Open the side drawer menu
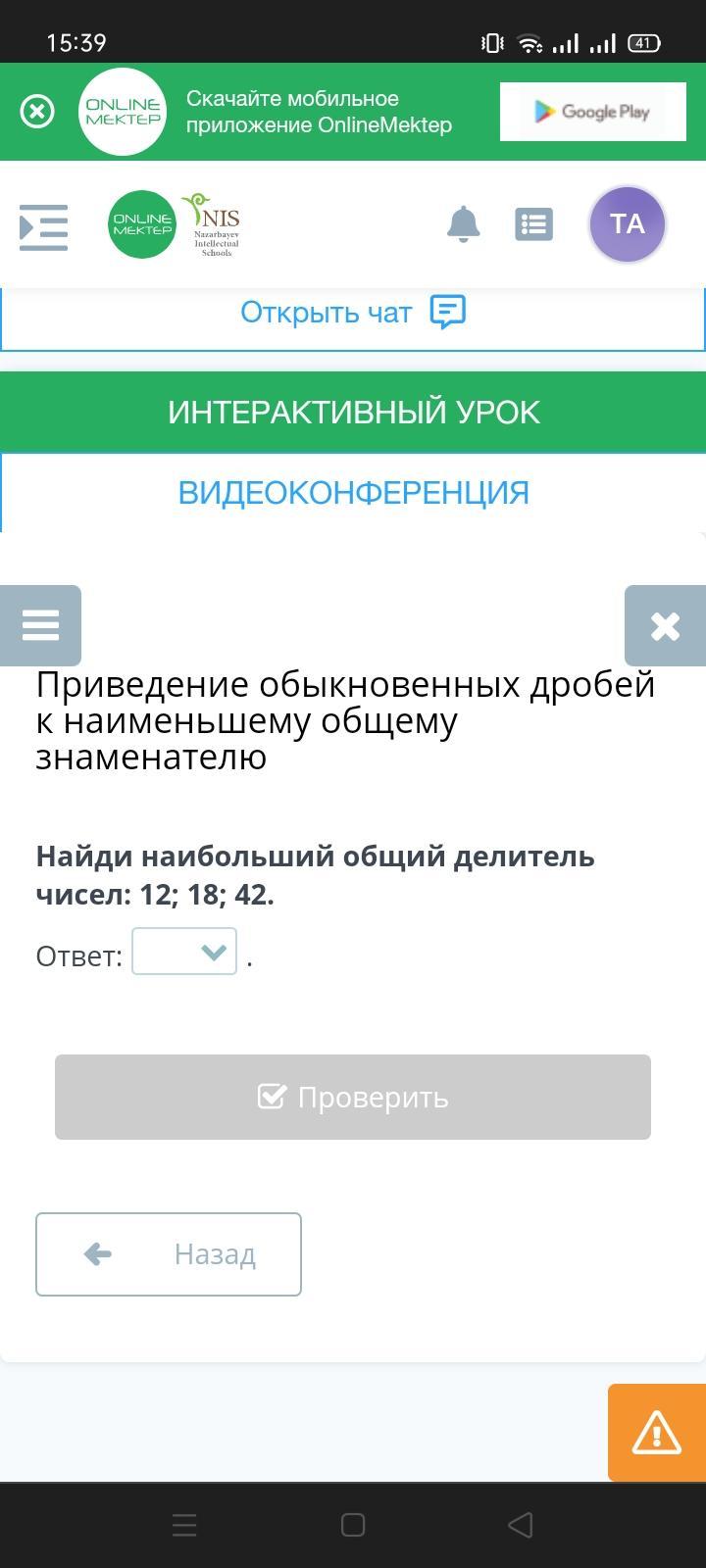This screenshot has width=706, height=1568. (43, 226)
